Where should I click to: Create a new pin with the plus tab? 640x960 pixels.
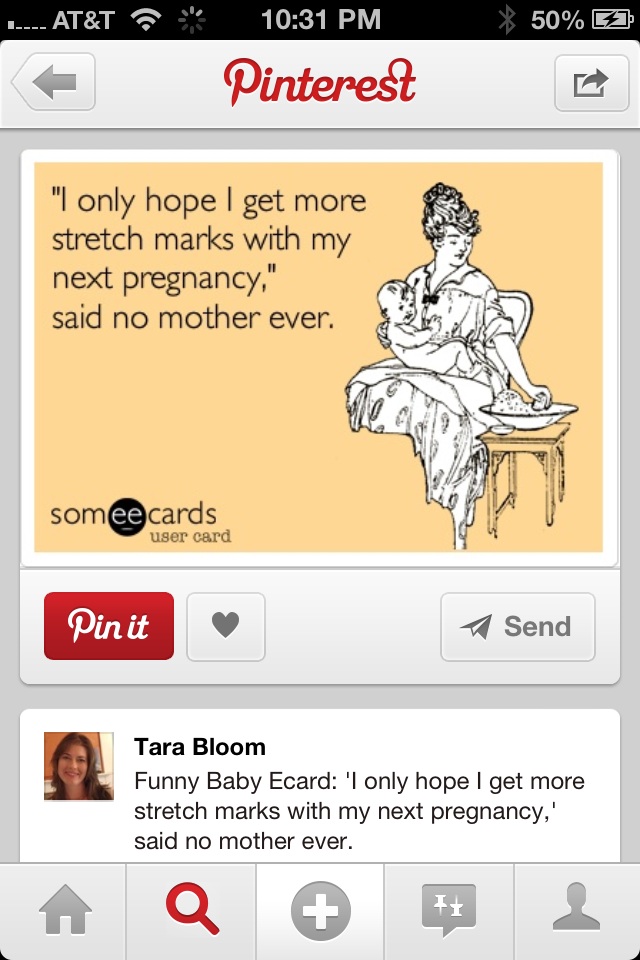coord(320,912)
